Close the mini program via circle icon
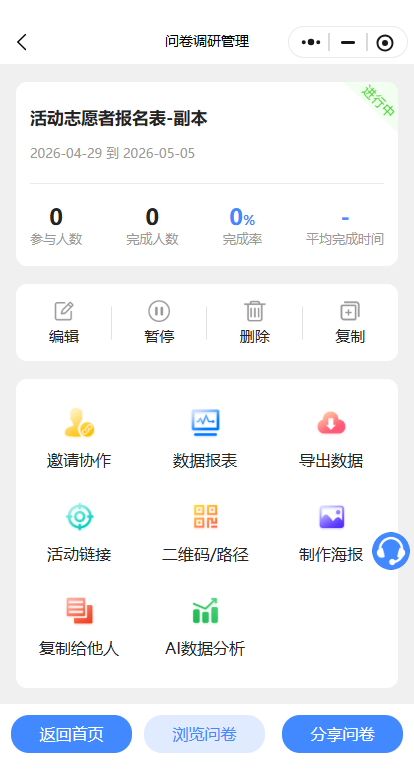 tap(385, 43)
